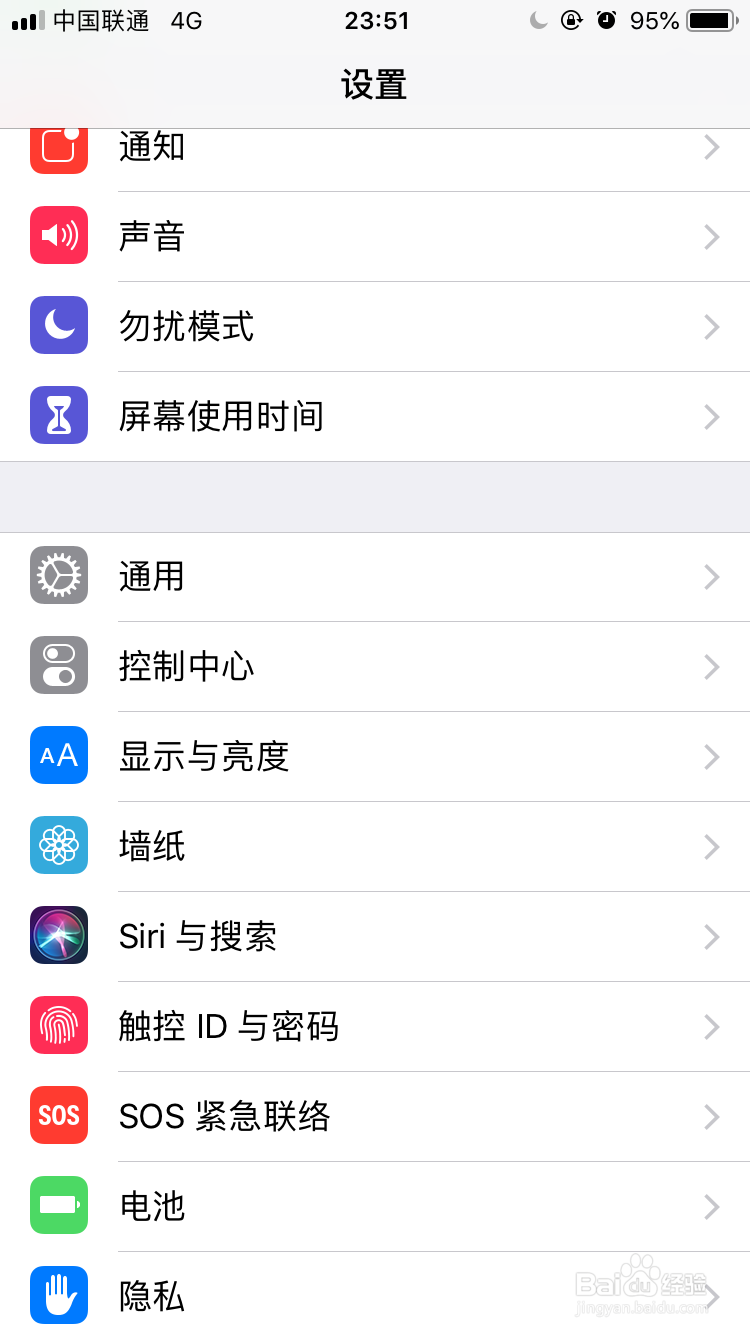Open the 显示与亮度 settings row
Image resolution: width=750 pixels, height=1334 pixels.
[375, 757]
